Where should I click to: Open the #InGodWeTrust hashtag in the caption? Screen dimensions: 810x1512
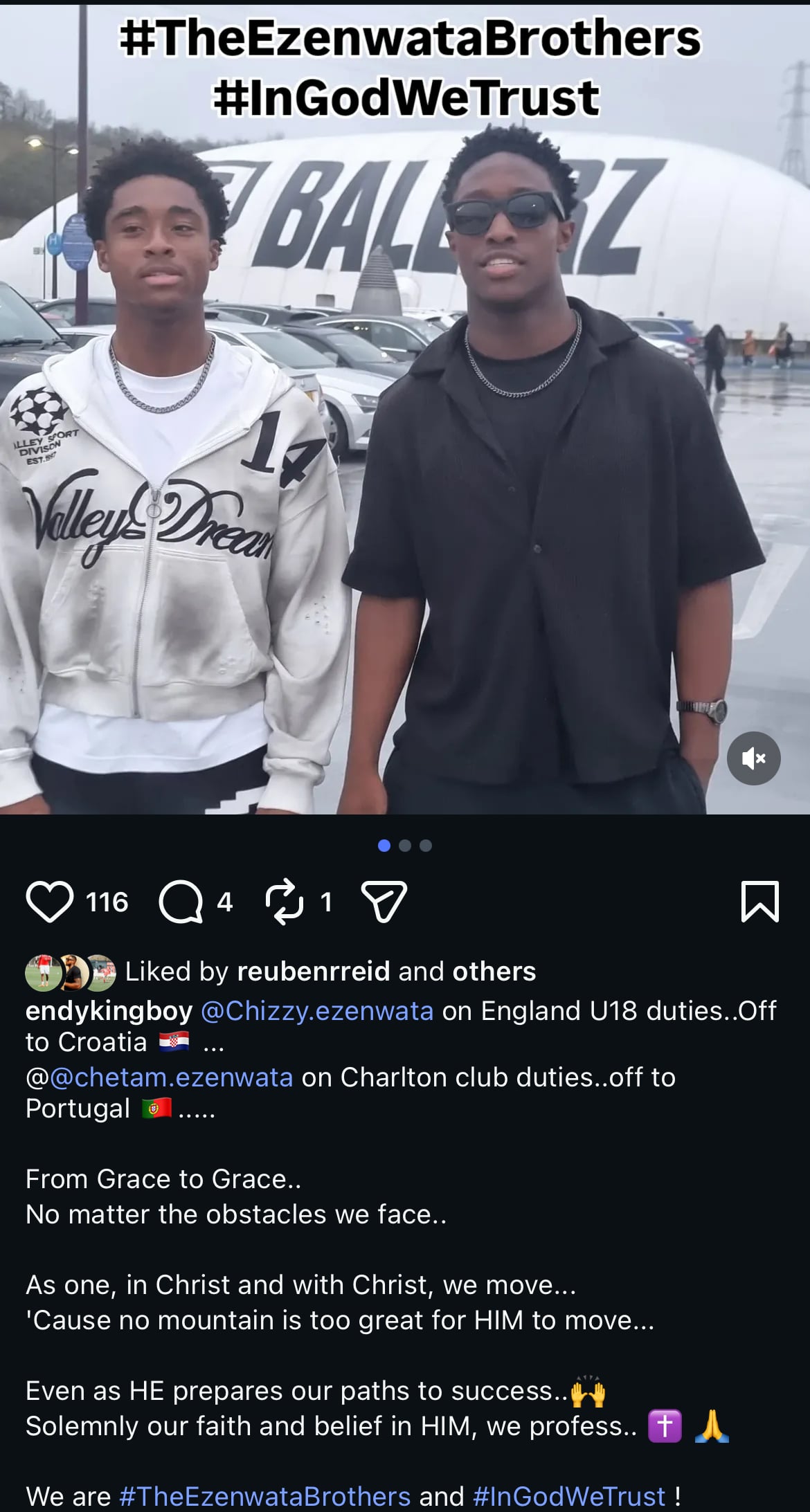(568, 1496)
